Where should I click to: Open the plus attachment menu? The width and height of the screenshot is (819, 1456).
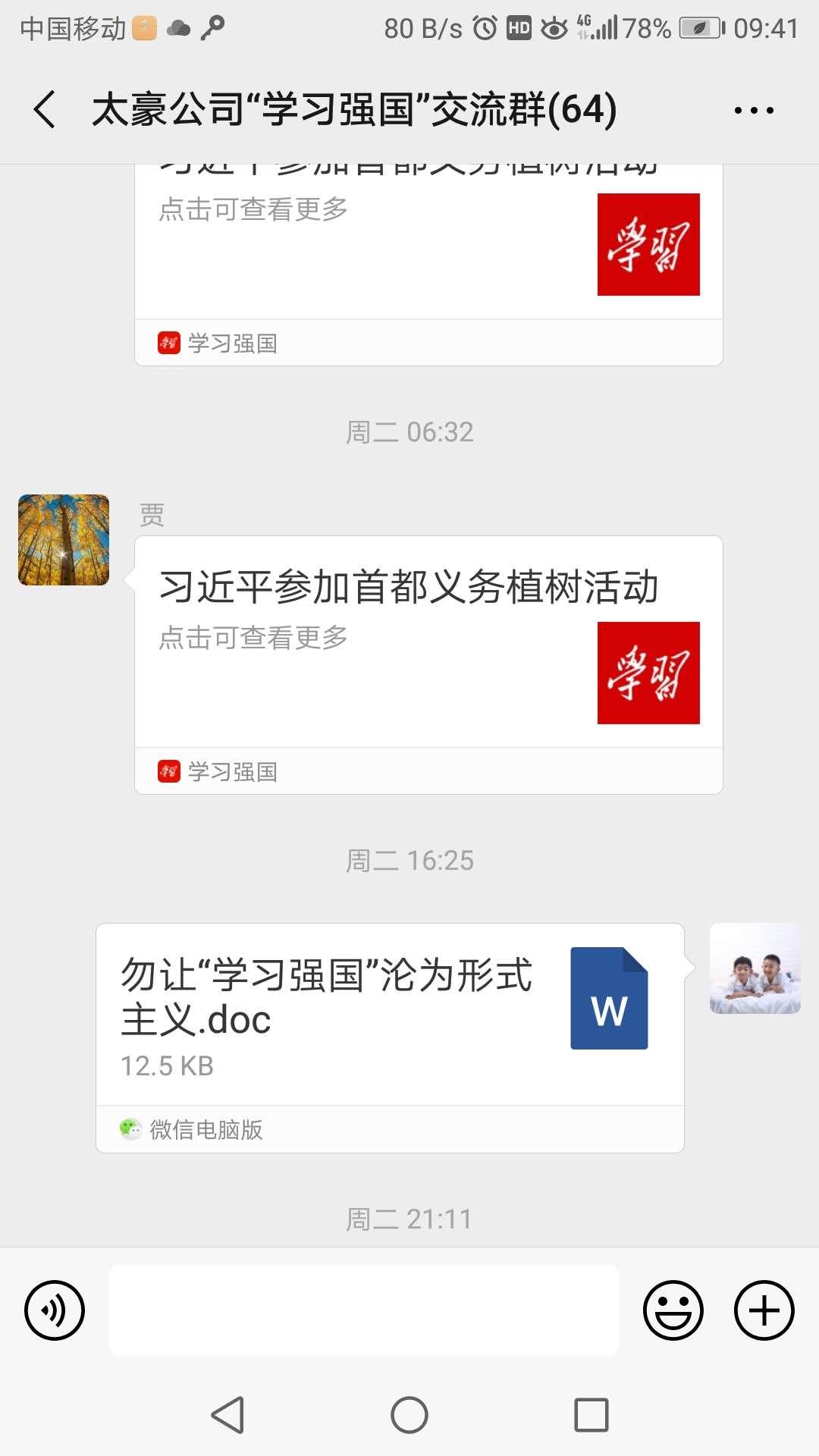point(764,1310)
